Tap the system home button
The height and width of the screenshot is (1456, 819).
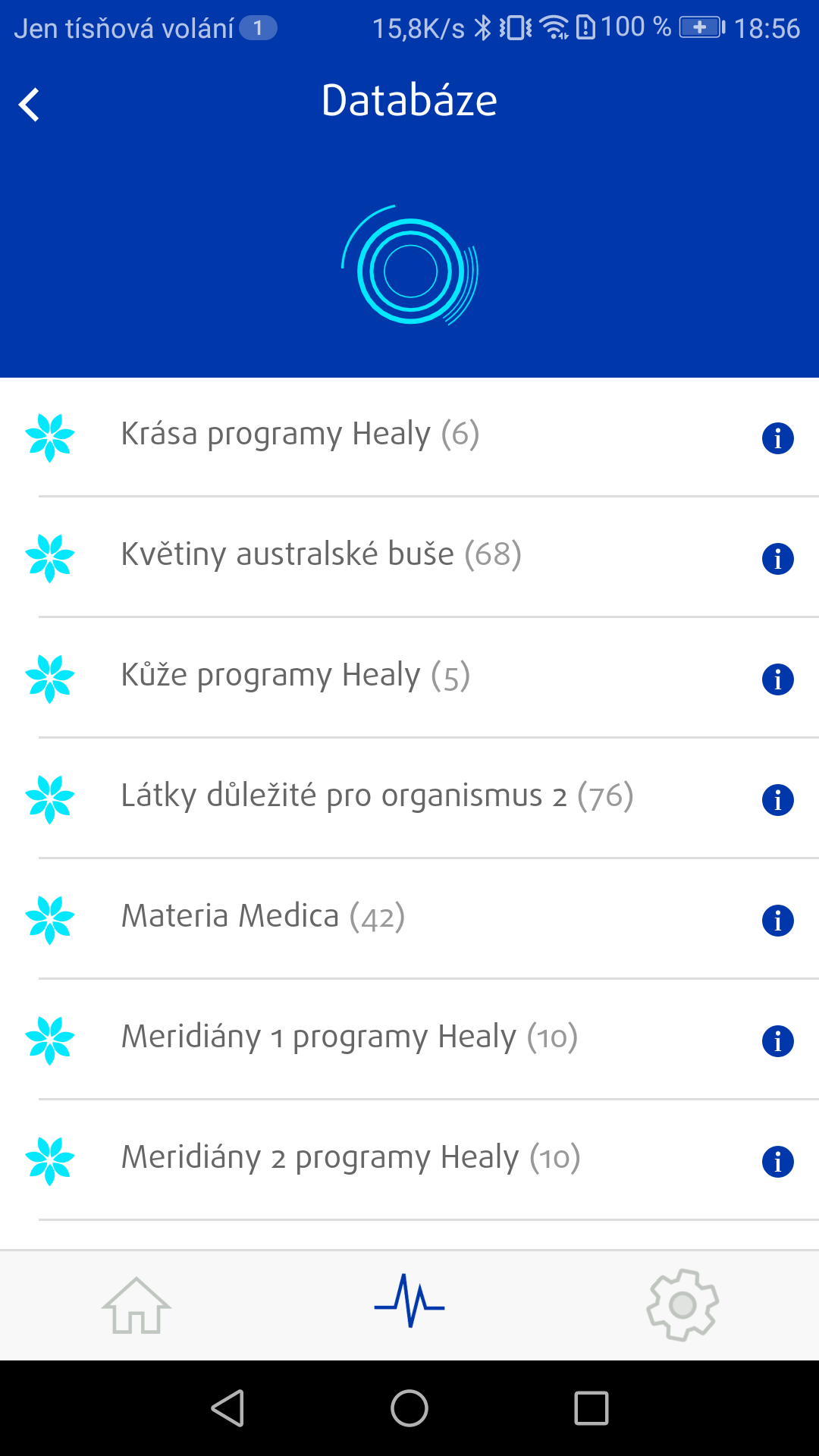pos(409,1408)
